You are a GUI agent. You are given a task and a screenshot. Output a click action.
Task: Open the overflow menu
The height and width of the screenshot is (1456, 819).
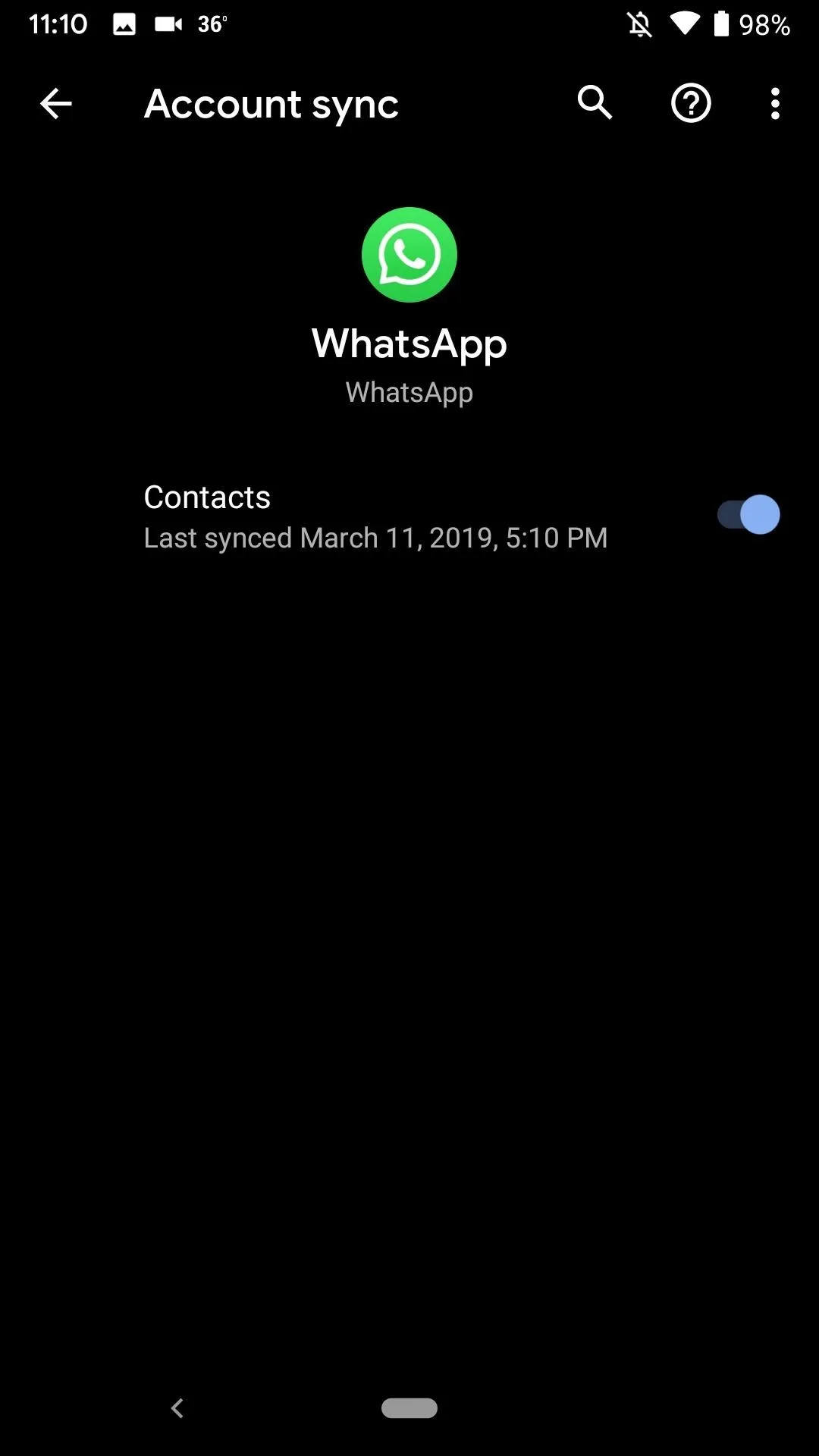774,104
